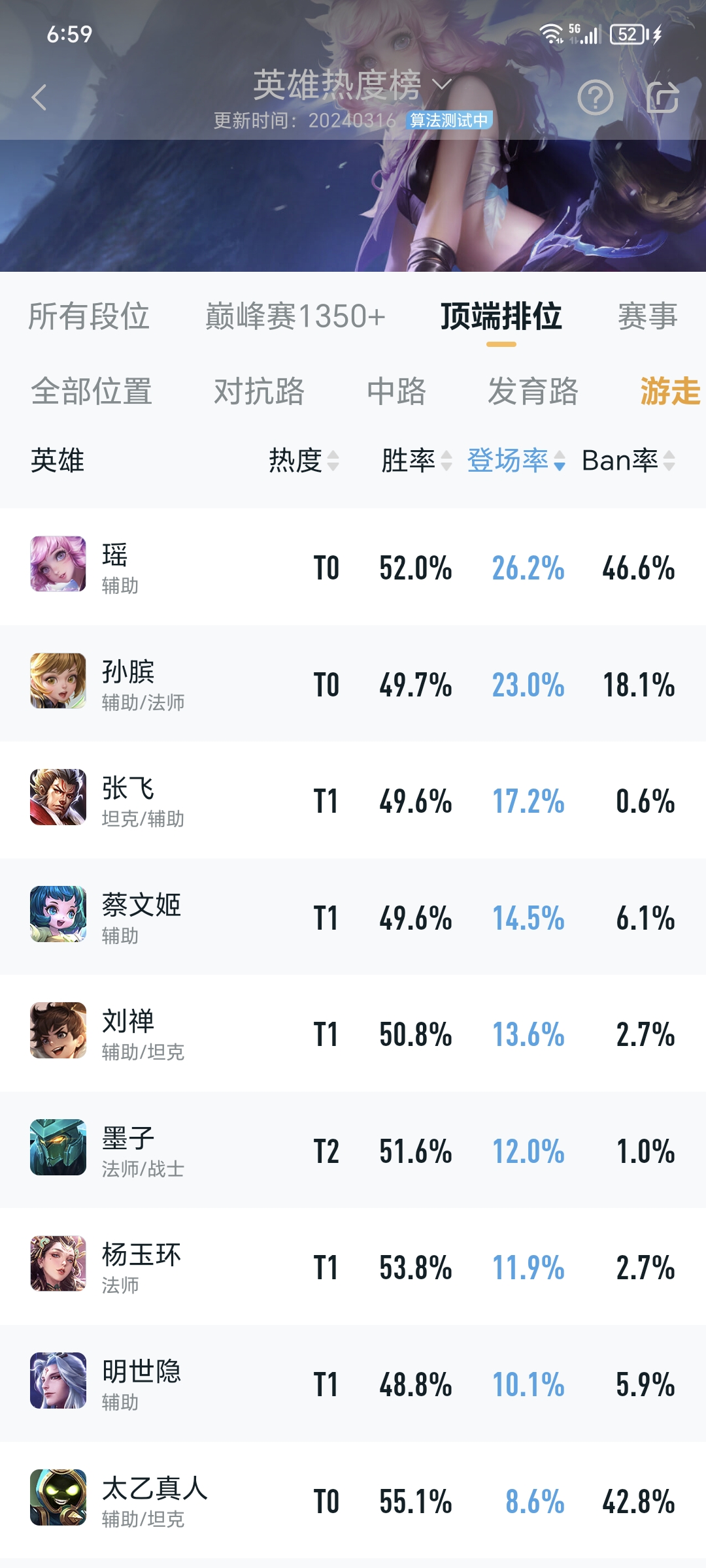Switch to the 赛事 tab

[x=647, y=317]
